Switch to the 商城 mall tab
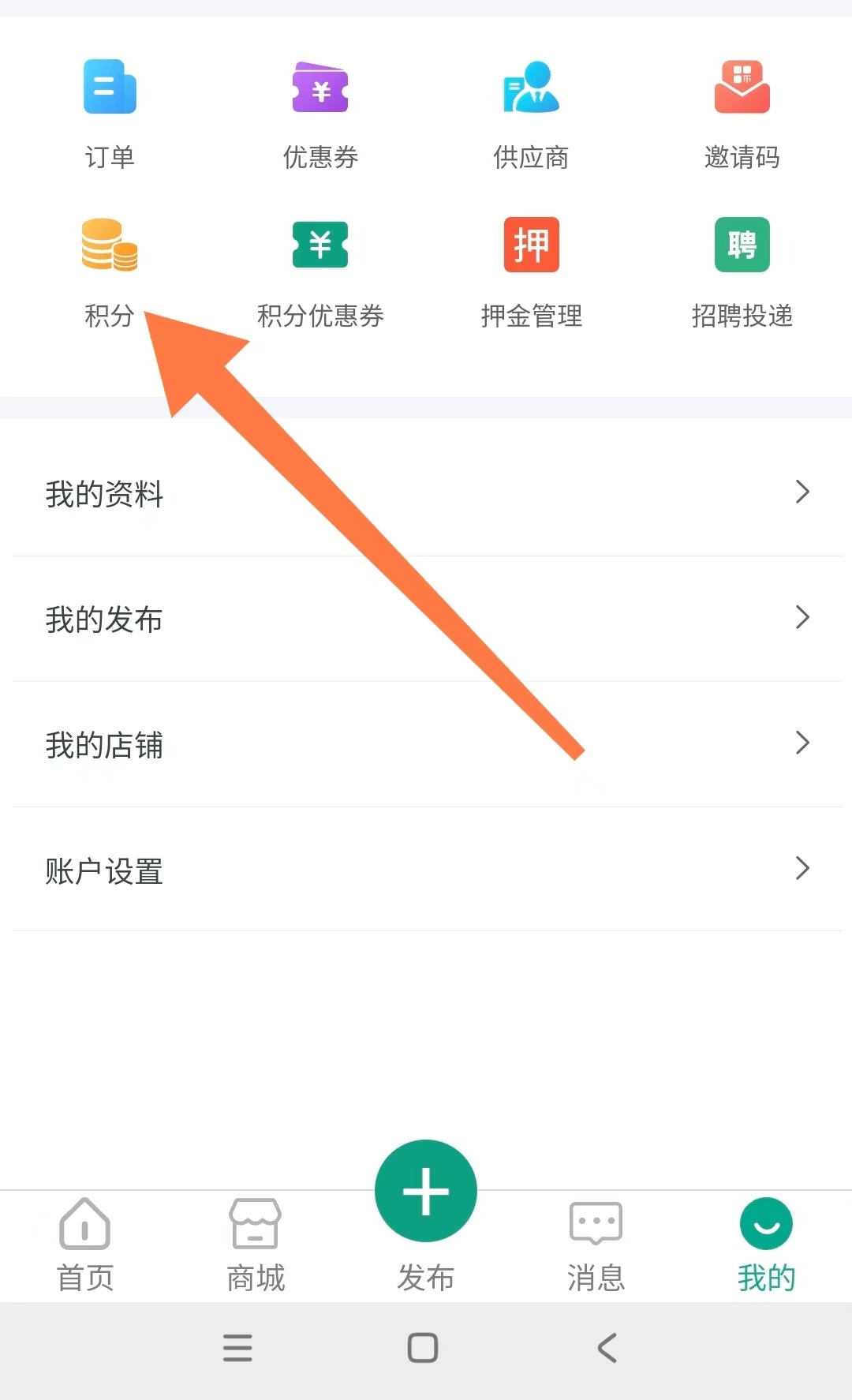852x1400 pixels. pos(255,1245)
